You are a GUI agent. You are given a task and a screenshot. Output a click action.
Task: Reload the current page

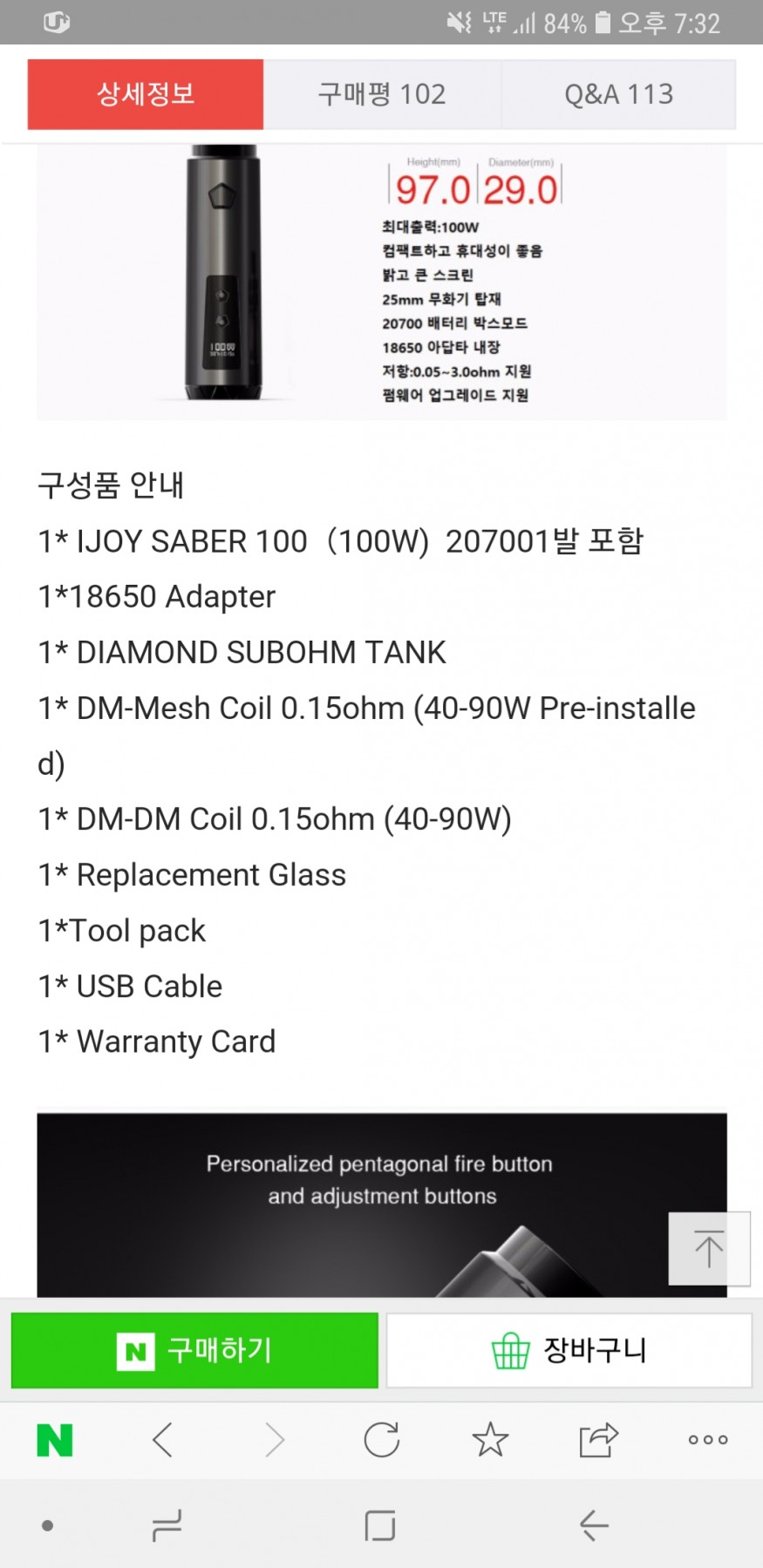382,1440
